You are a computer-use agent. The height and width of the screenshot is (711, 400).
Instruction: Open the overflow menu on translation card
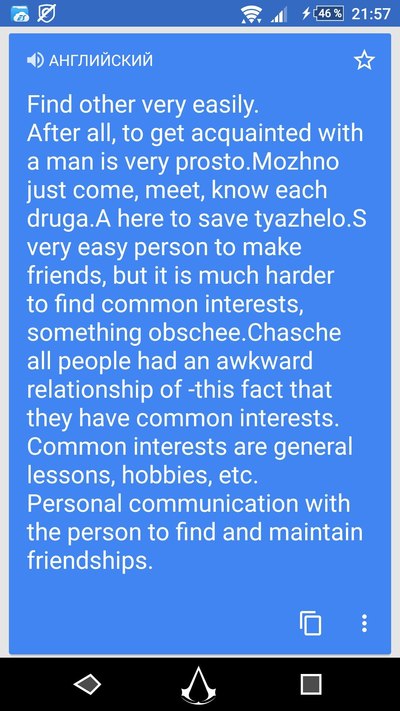[364, 623]
